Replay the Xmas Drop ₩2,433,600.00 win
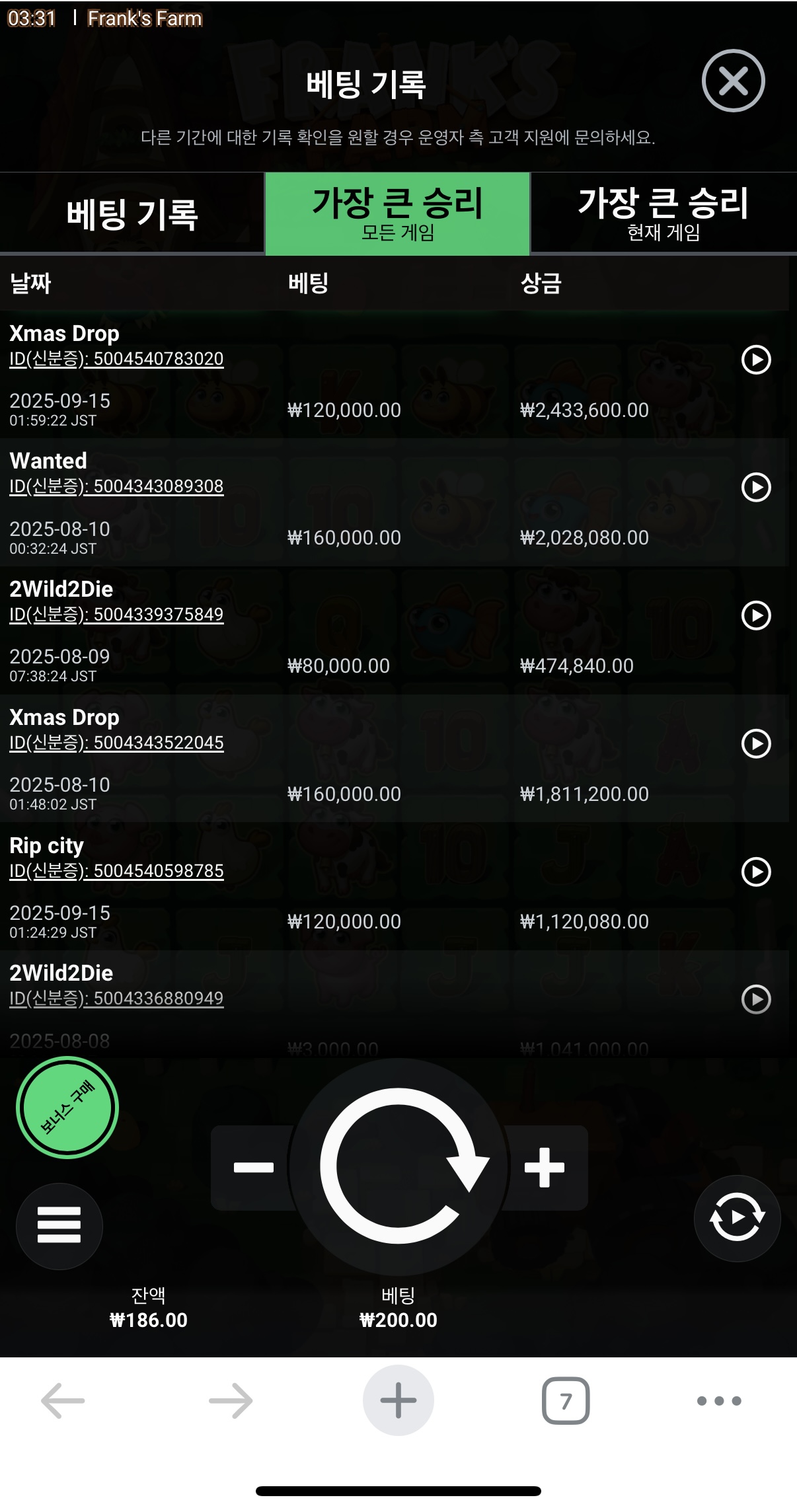Viewport: 797px width, 1512px height. 756,359
